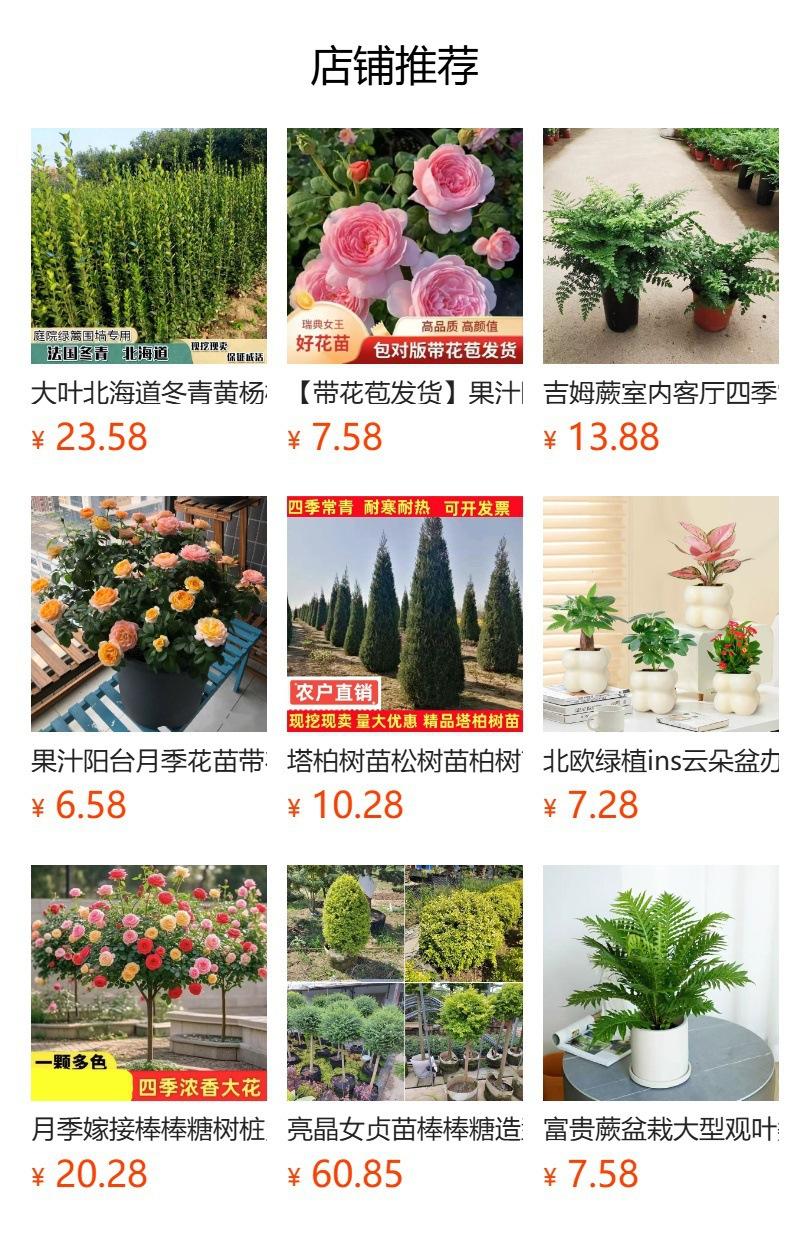View 北欧绿植ins云朵盆 potted plants
790x1234 pixels.
(x=661, y=614)
